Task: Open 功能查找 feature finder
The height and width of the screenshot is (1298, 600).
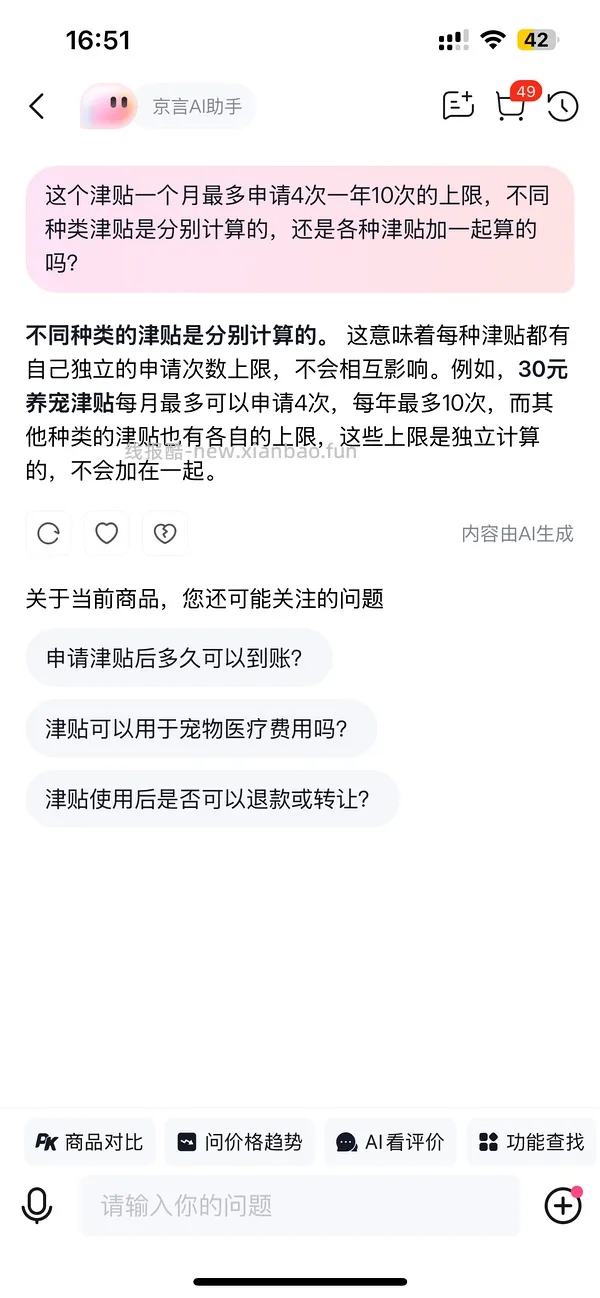Action: pyautogui.click(x=533, y=1142)
